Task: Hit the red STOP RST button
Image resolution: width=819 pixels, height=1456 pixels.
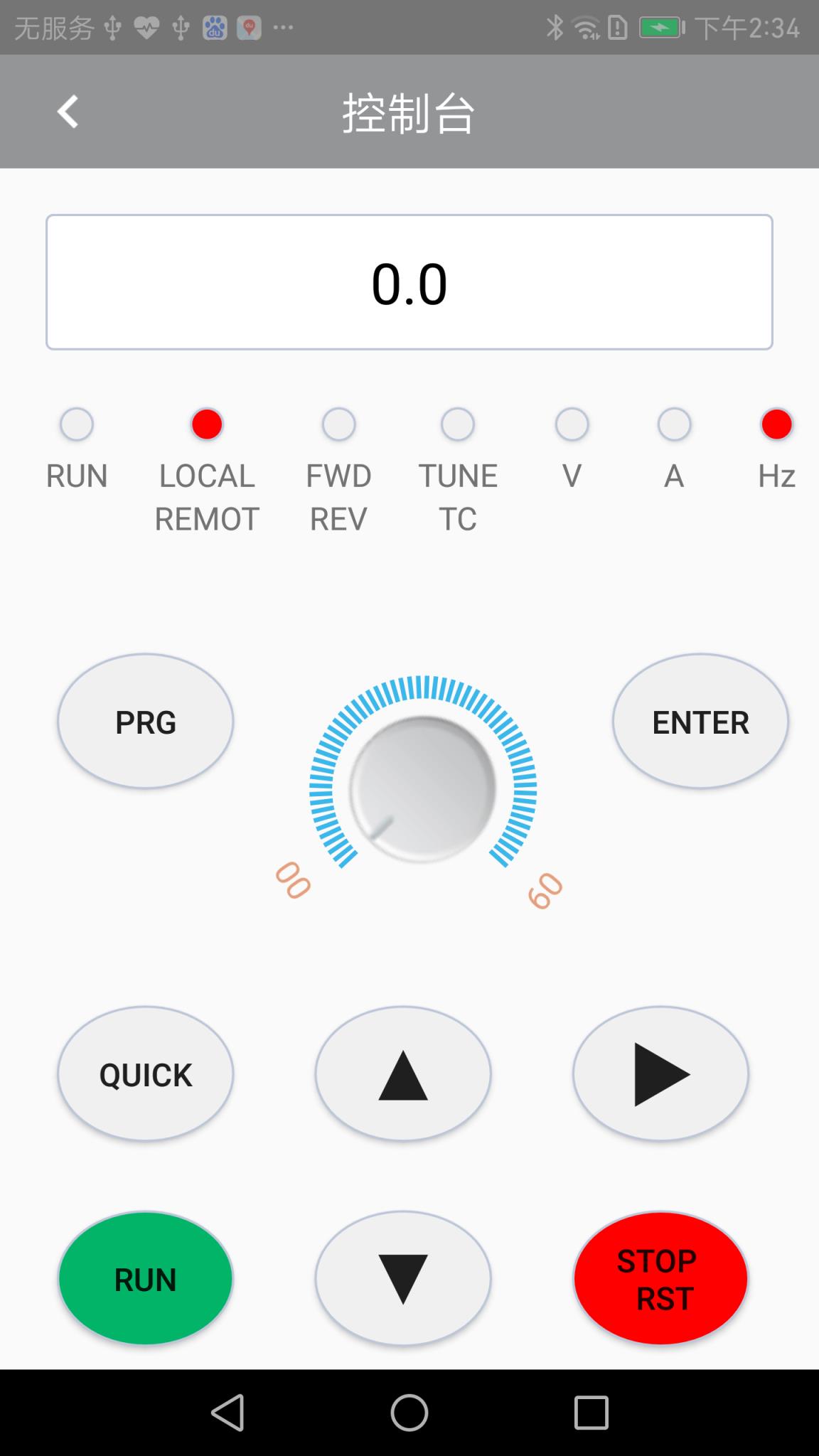Action: click(660, 1279)
